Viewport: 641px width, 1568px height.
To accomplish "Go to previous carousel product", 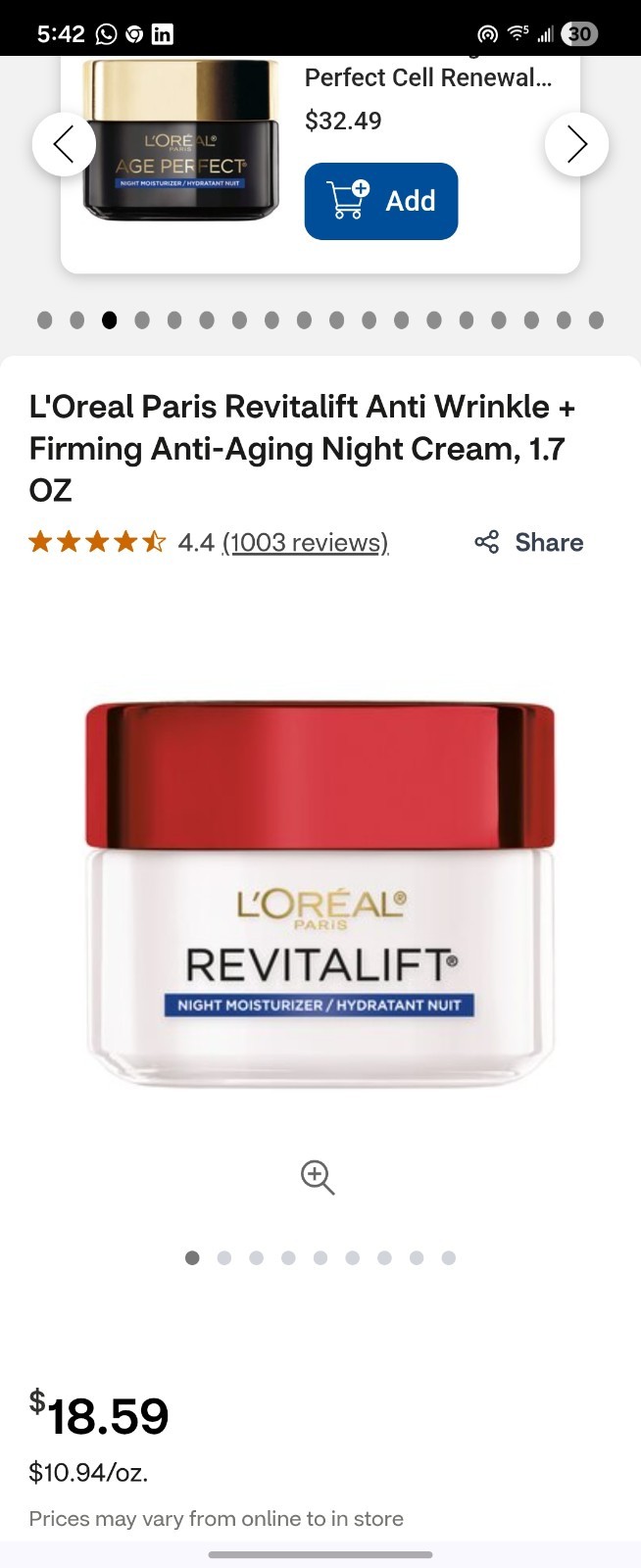I will pos(64,145).
